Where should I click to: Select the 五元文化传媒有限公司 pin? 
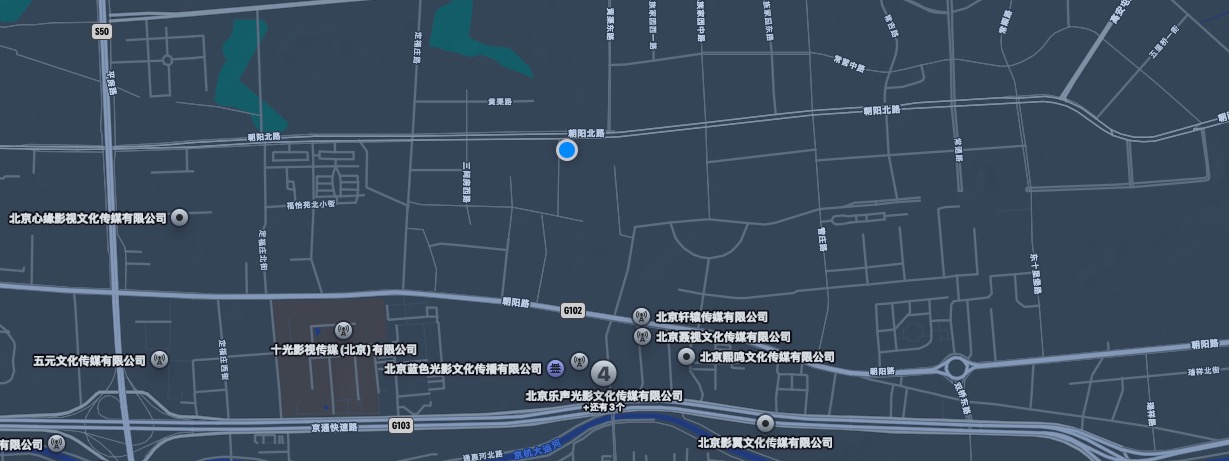(159, 360)
